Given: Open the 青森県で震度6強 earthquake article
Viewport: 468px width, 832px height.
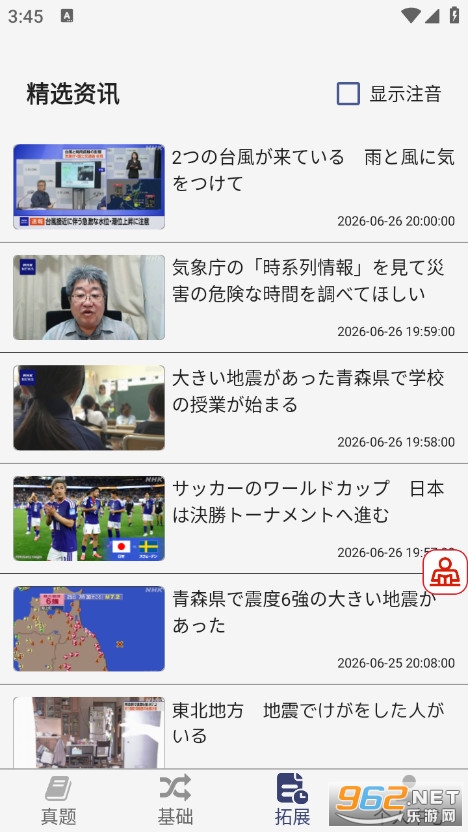Looking at the screenshot, I should click(x=234, y=629).
